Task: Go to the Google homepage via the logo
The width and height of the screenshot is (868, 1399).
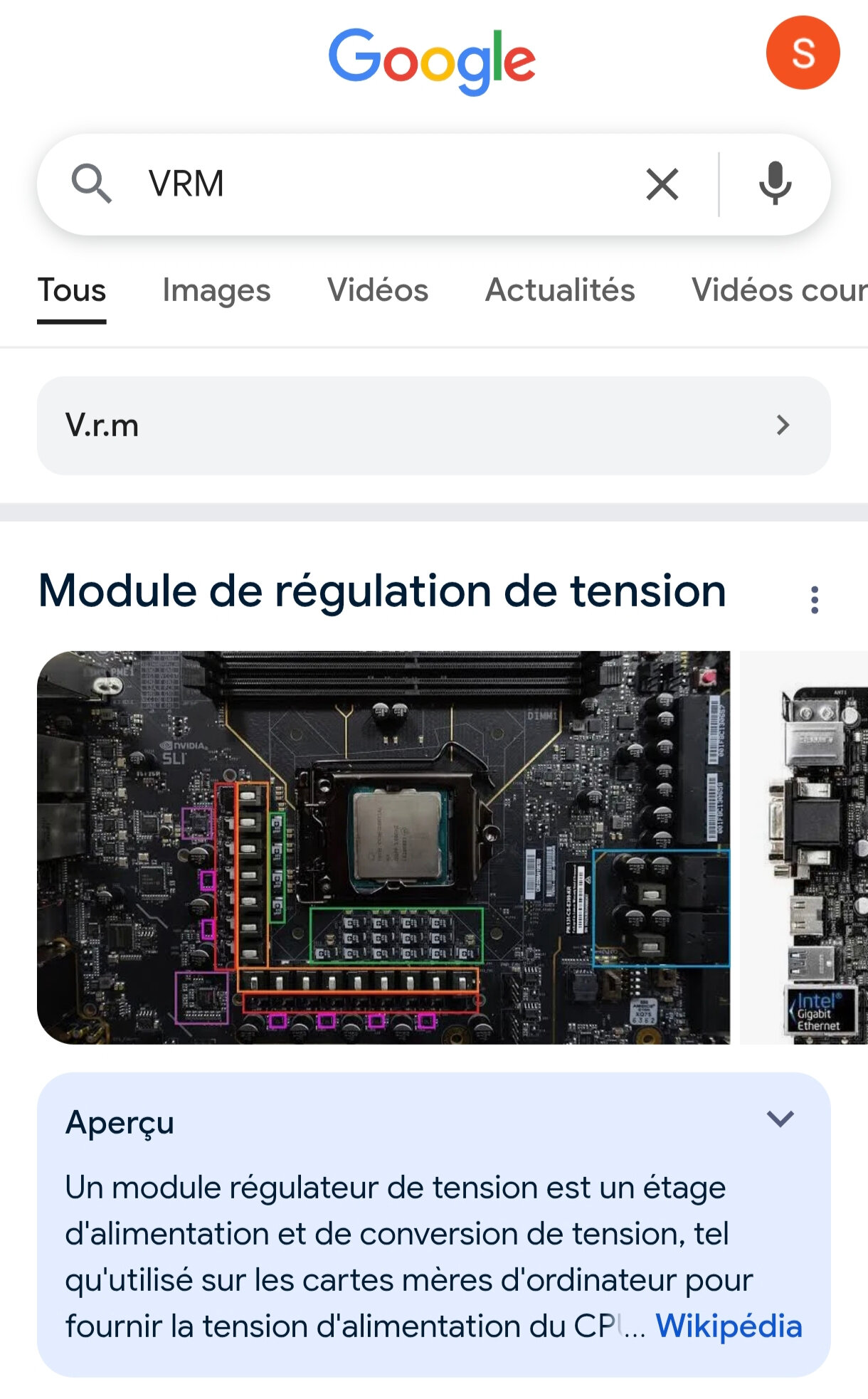Action: (432, 61)
